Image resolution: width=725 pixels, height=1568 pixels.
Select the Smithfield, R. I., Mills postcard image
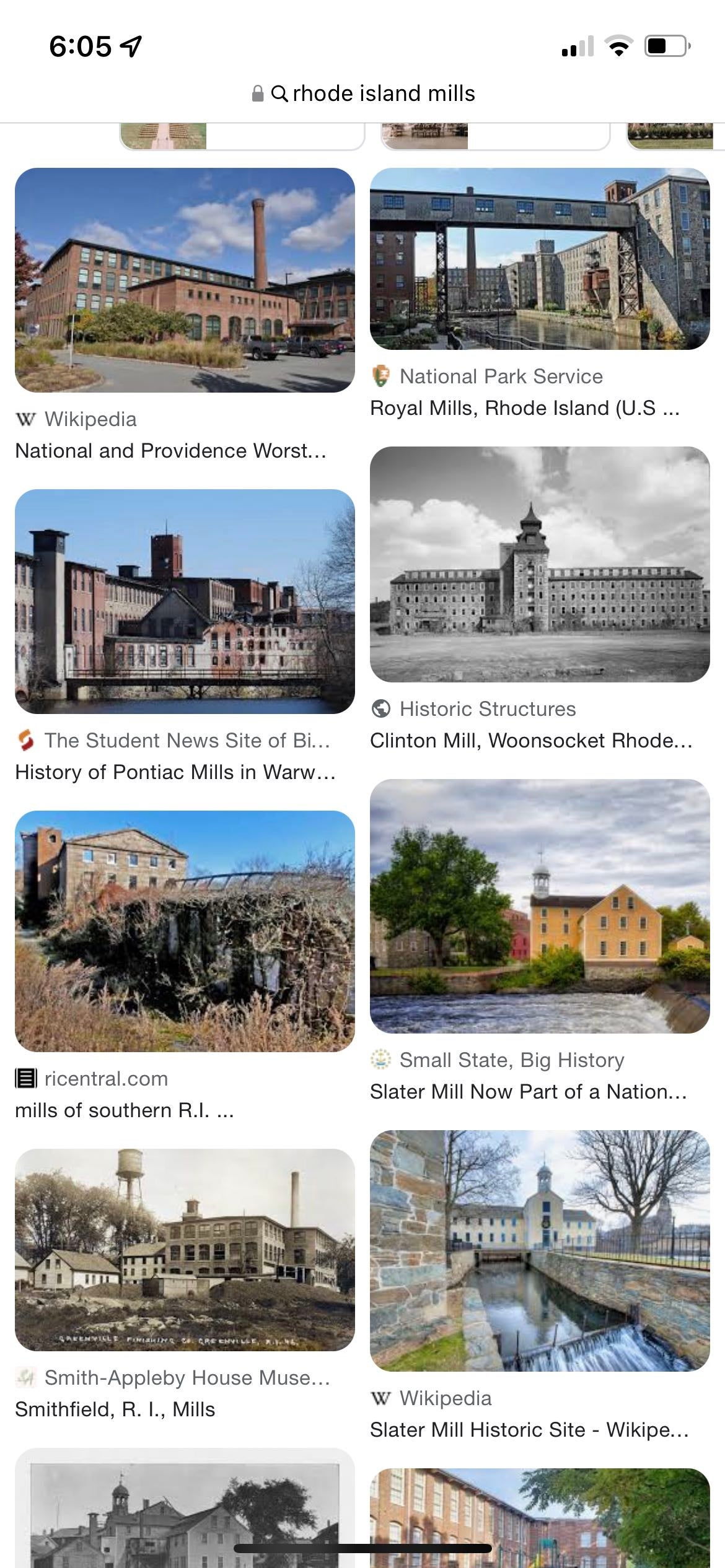[185, 1250]
